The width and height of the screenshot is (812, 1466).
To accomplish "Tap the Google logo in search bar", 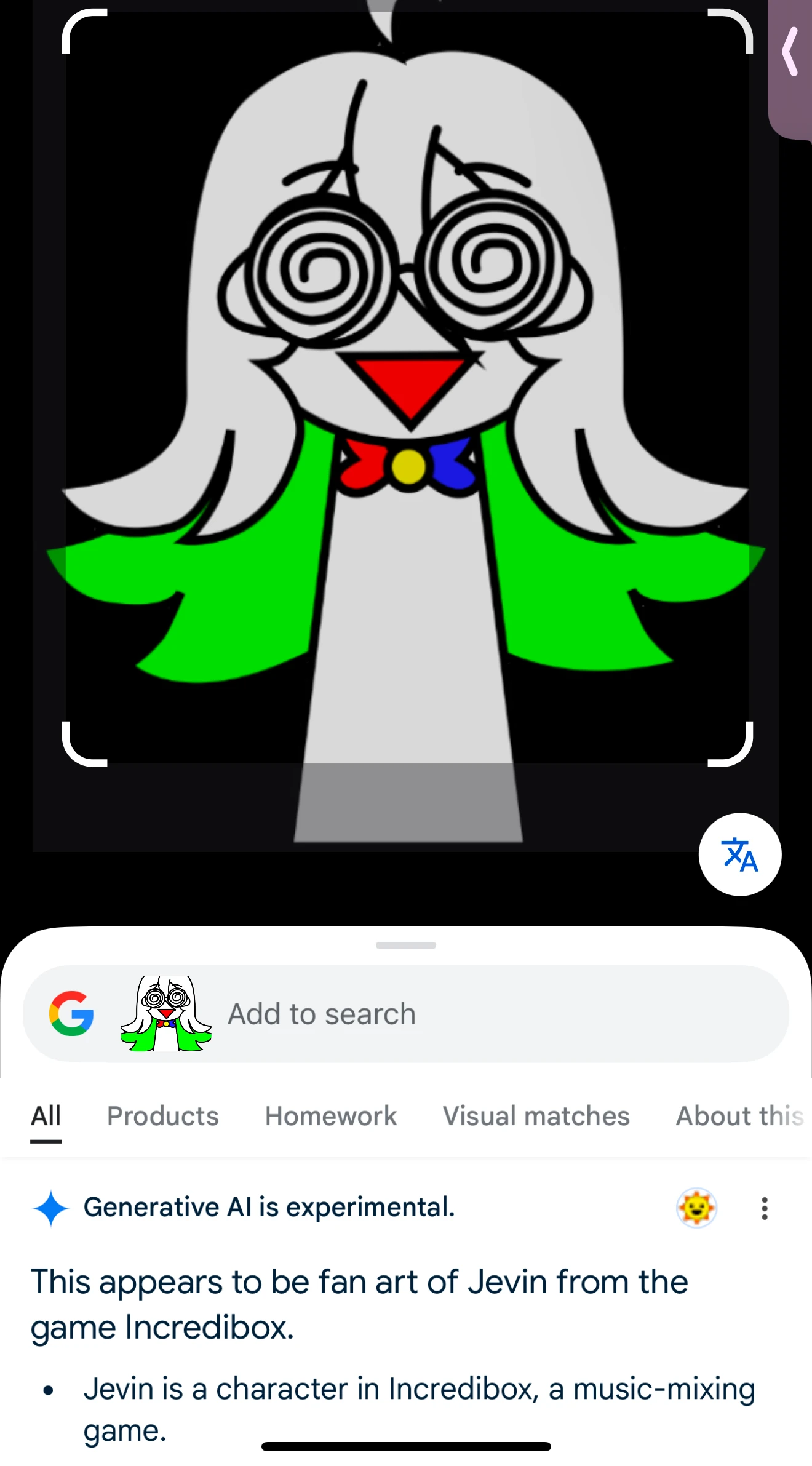I will [x=71, y=1014].
